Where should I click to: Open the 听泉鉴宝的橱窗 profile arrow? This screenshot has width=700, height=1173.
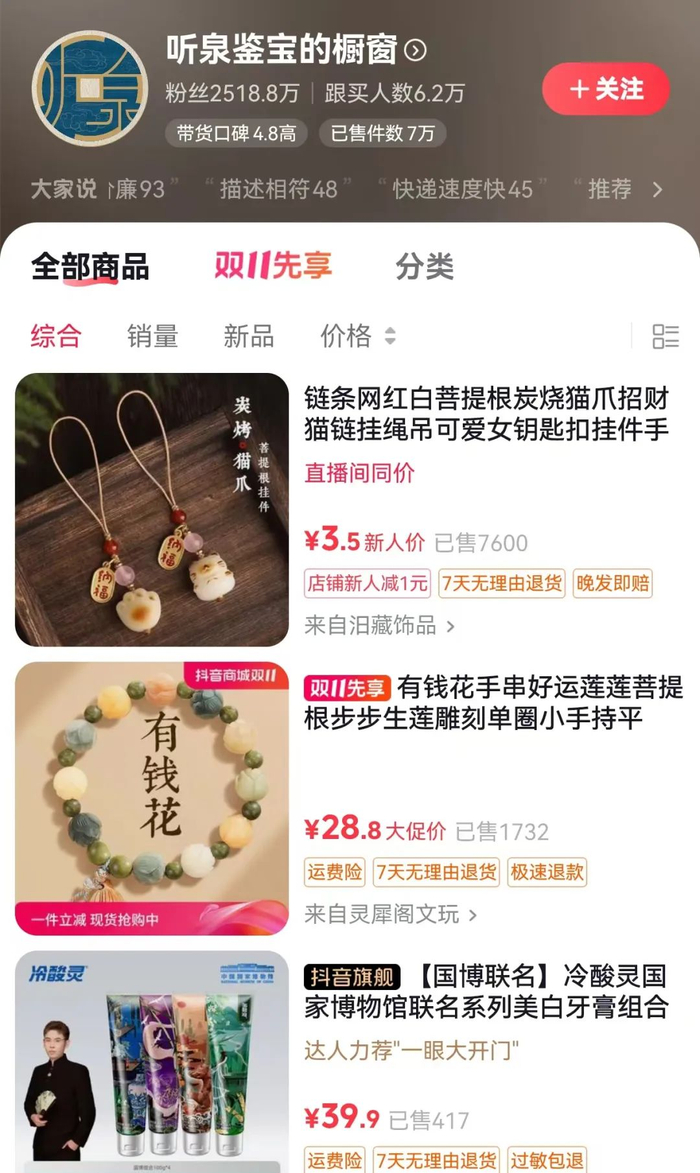tap(416, 50)
